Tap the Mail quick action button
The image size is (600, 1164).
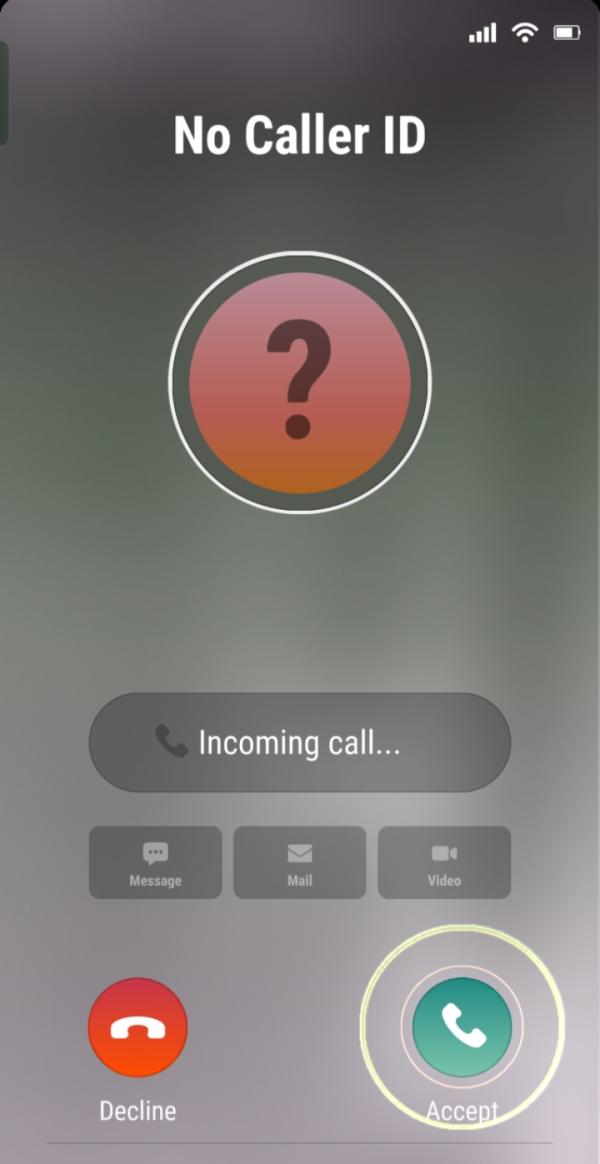coord(300,862)
